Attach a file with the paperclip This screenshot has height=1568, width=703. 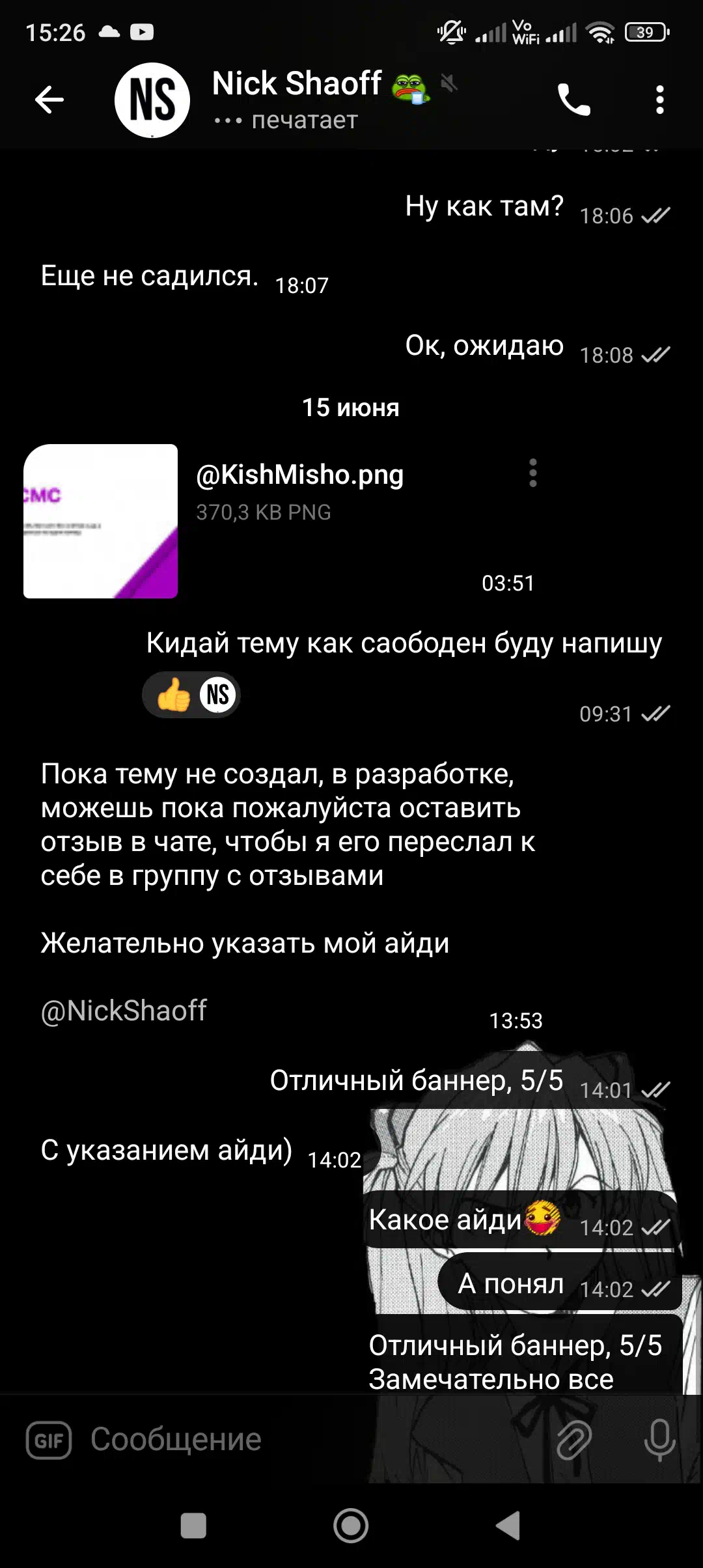pyautogui.click(x=573, y=1440)
